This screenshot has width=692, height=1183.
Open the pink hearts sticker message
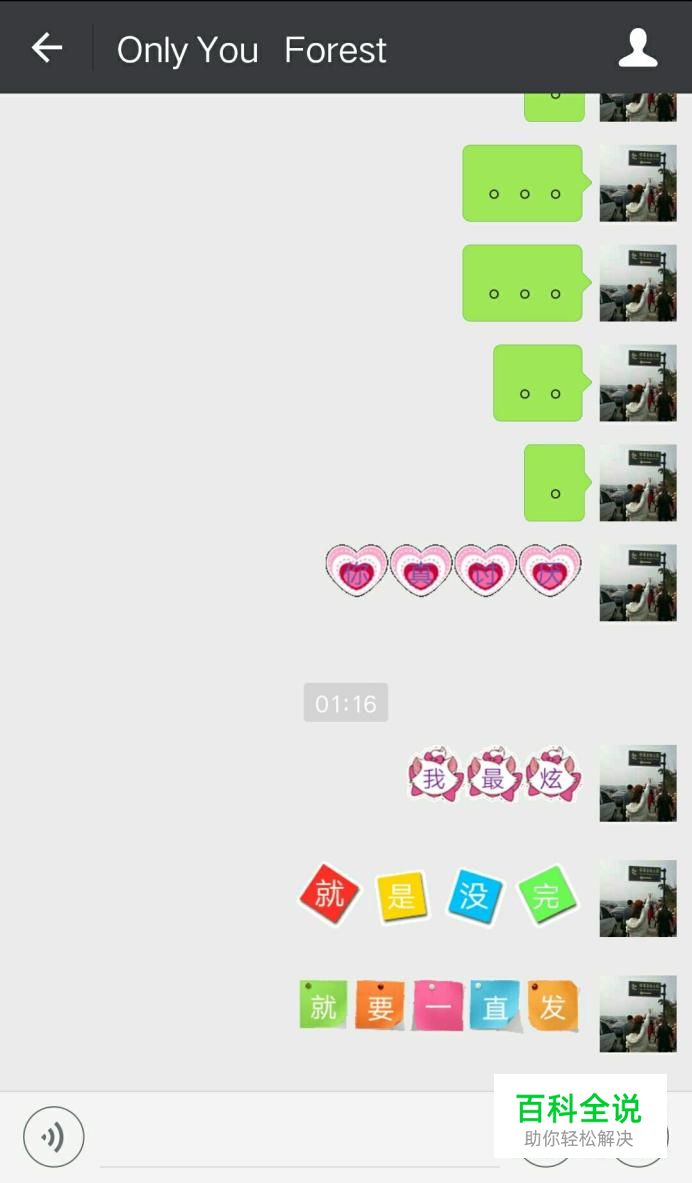[x=453, y=570]
